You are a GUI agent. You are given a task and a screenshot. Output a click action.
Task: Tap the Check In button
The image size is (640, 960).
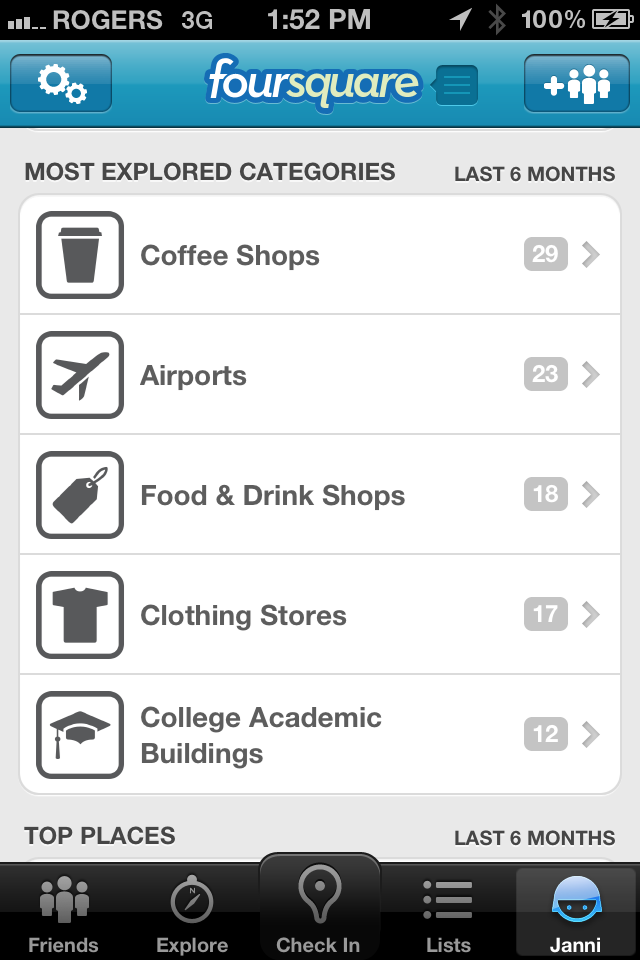click(x=319, y=908)
